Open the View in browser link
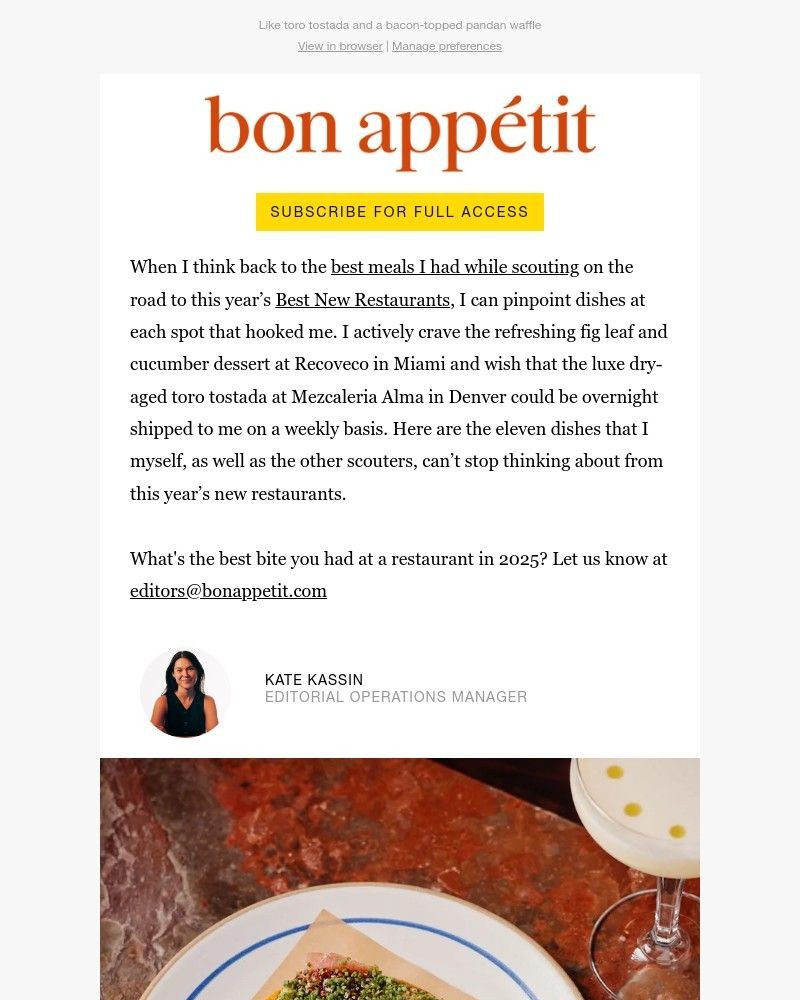The height and width of the screenshot is (1000, 800). (x=340, y=46)
